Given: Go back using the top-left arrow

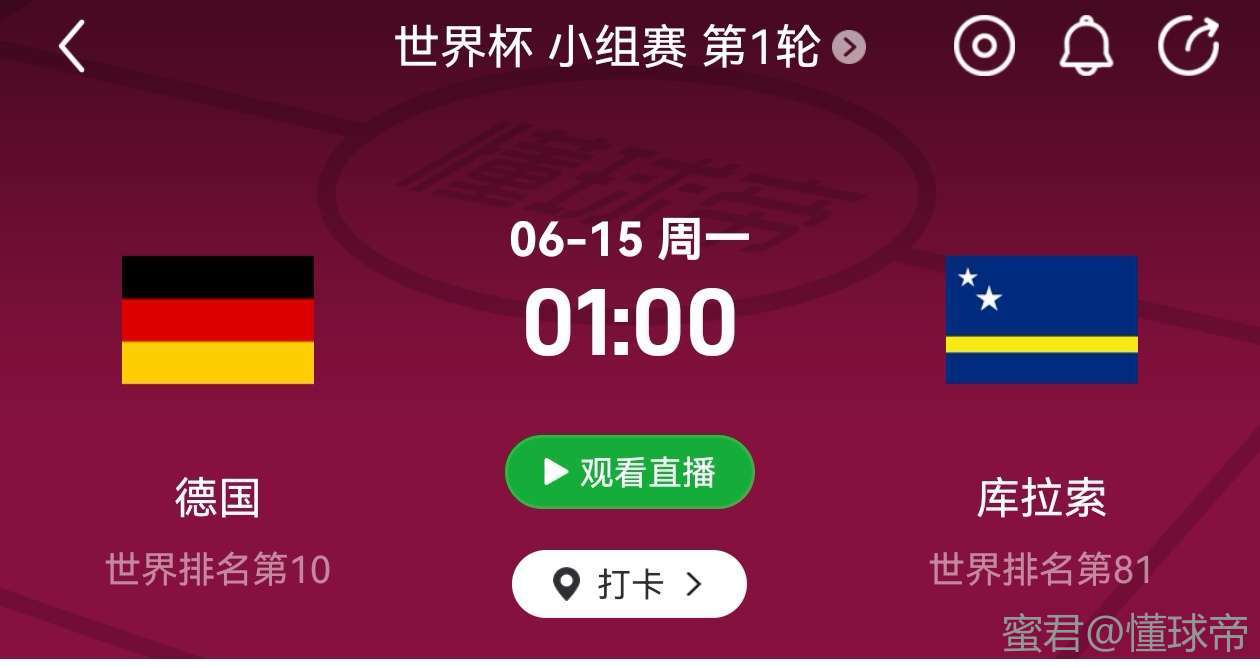Looking at the screenshot, I should (x=72, y=47).
